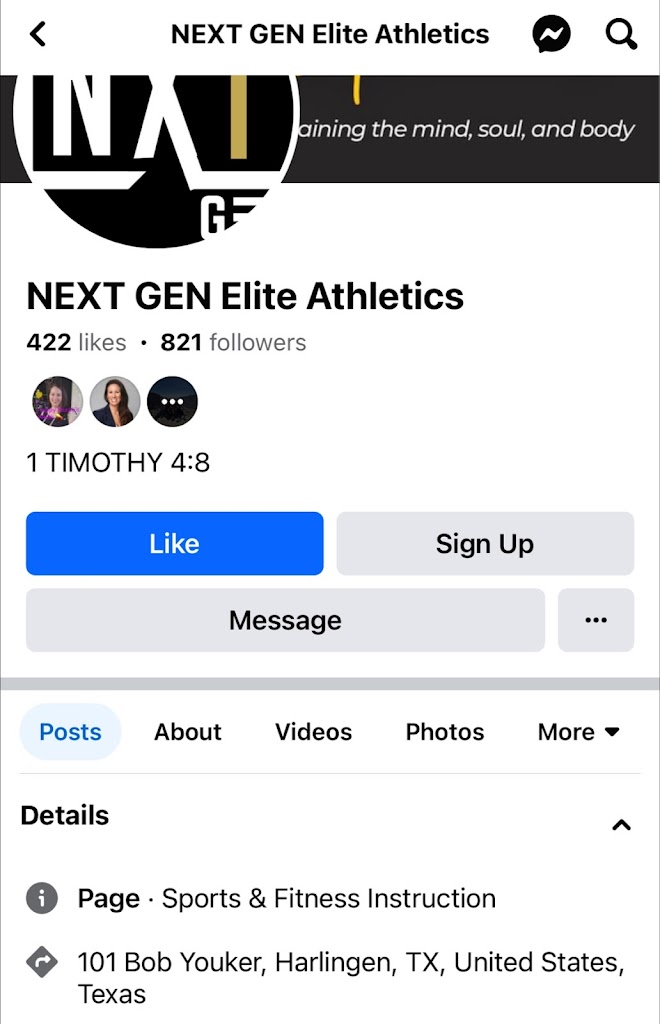This screenshot has width=660, height=1024.
Task: Go back using the top-left arrow
Action: (x=38, y=35)
